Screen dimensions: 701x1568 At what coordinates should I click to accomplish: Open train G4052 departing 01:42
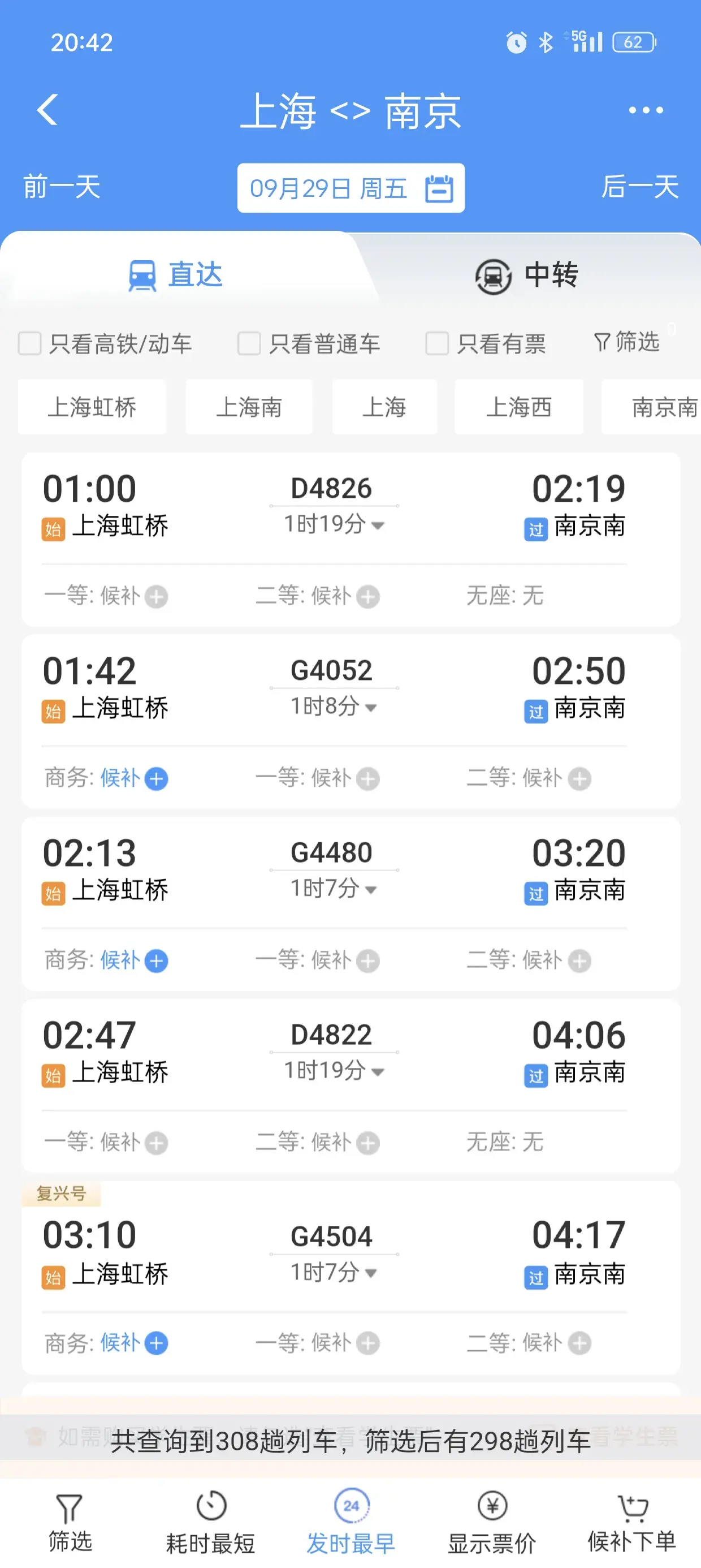(x=332, y=671)
